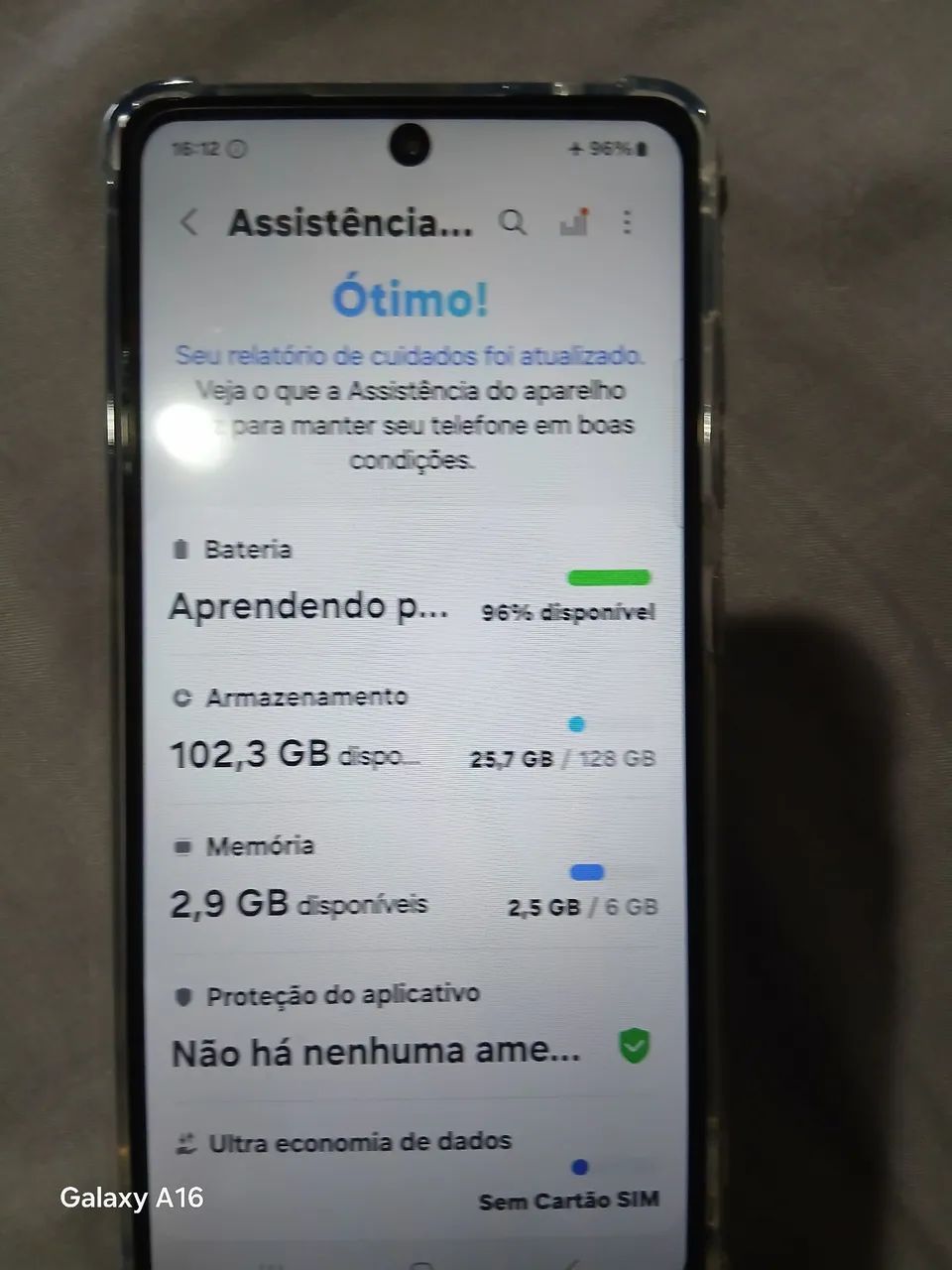Tap the memory chip icon beside Memória
Screen dimensions: 952x1270
181,845
